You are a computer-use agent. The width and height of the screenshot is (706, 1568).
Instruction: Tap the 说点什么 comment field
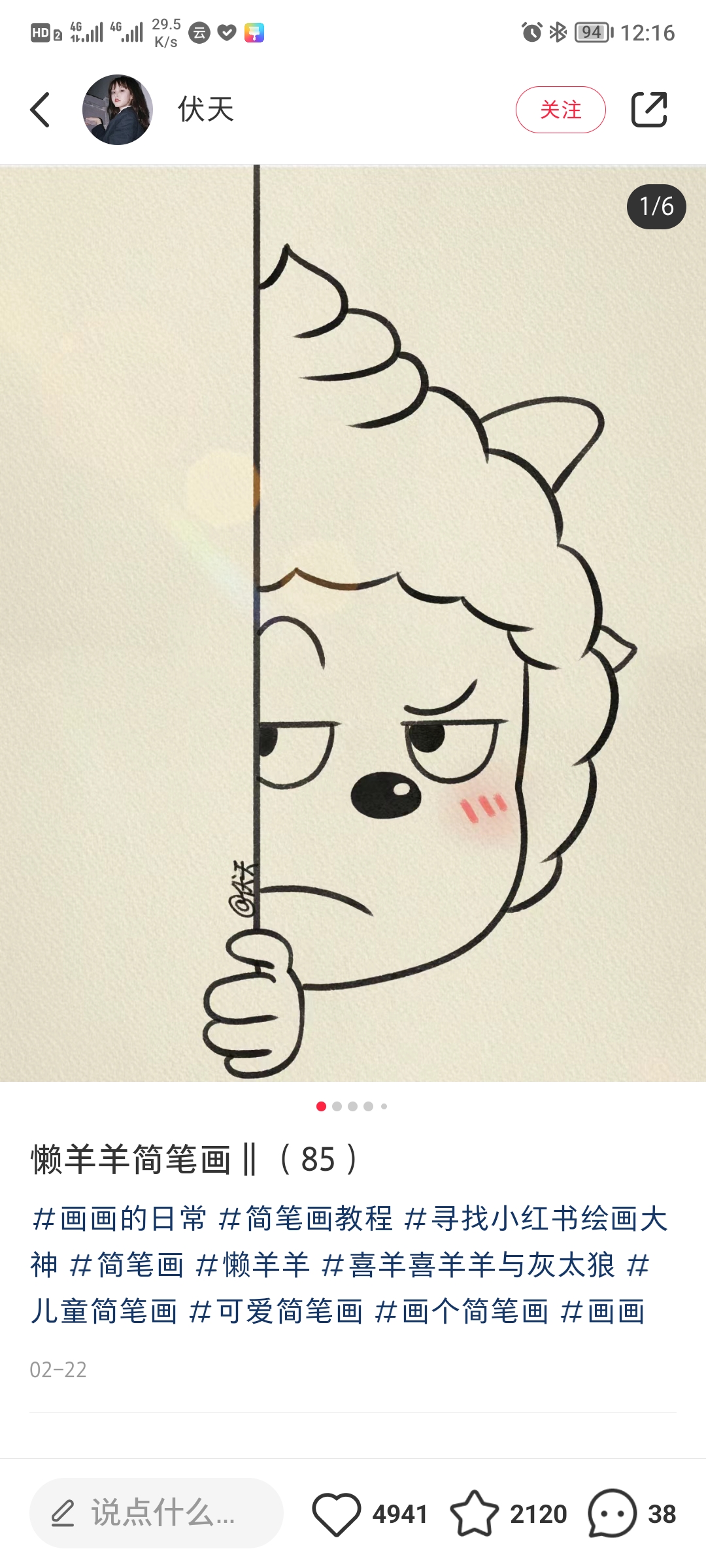157,1513
